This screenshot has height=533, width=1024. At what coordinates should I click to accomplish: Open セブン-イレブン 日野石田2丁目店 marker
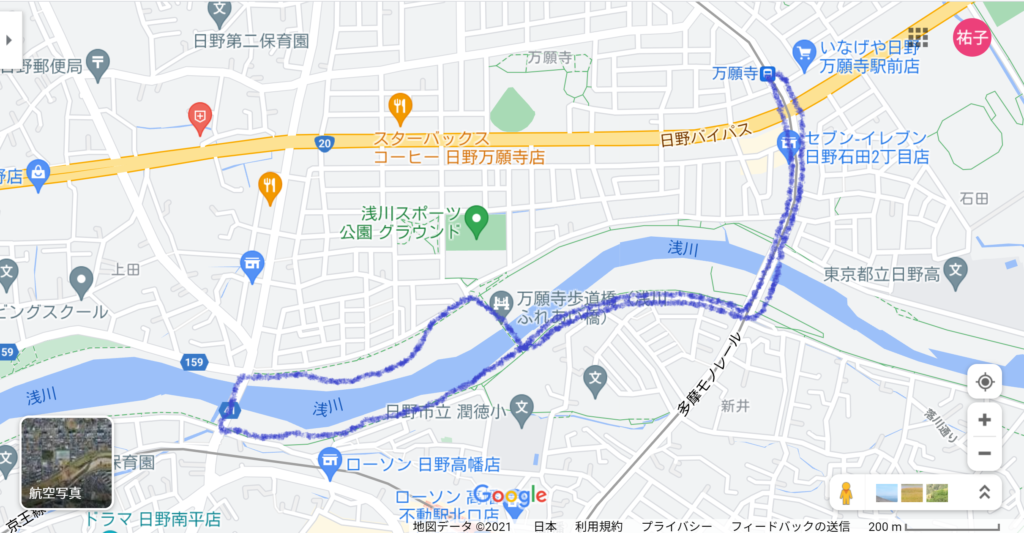(790, 144)
